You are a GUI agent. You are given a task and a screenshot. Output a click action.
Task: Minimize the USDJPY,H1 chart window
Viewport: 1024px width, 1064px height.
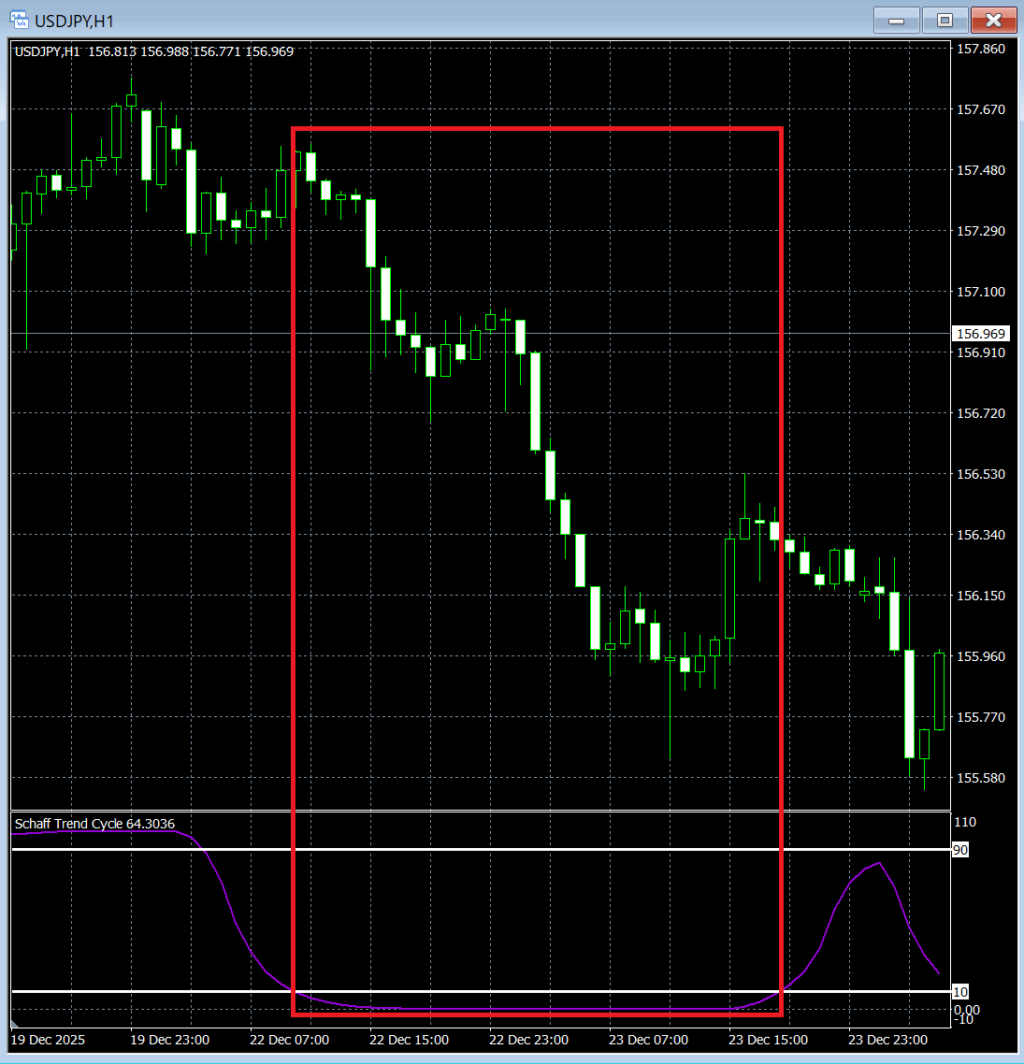pyautogui.click(x=896, y=19)
